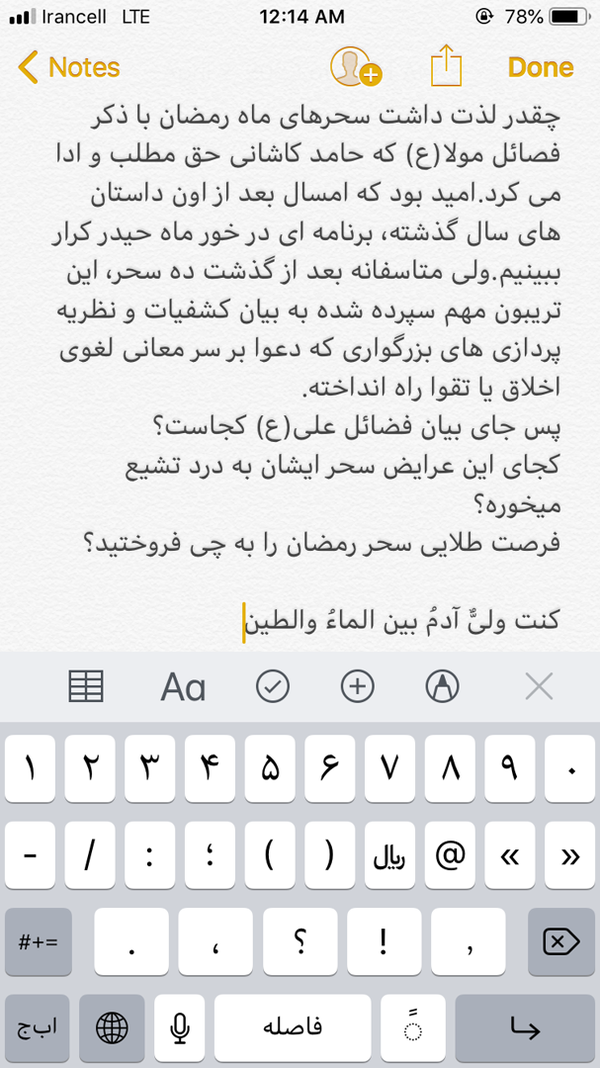
Task: Tap Done to finish editing
Action: [x=541, y=67]
